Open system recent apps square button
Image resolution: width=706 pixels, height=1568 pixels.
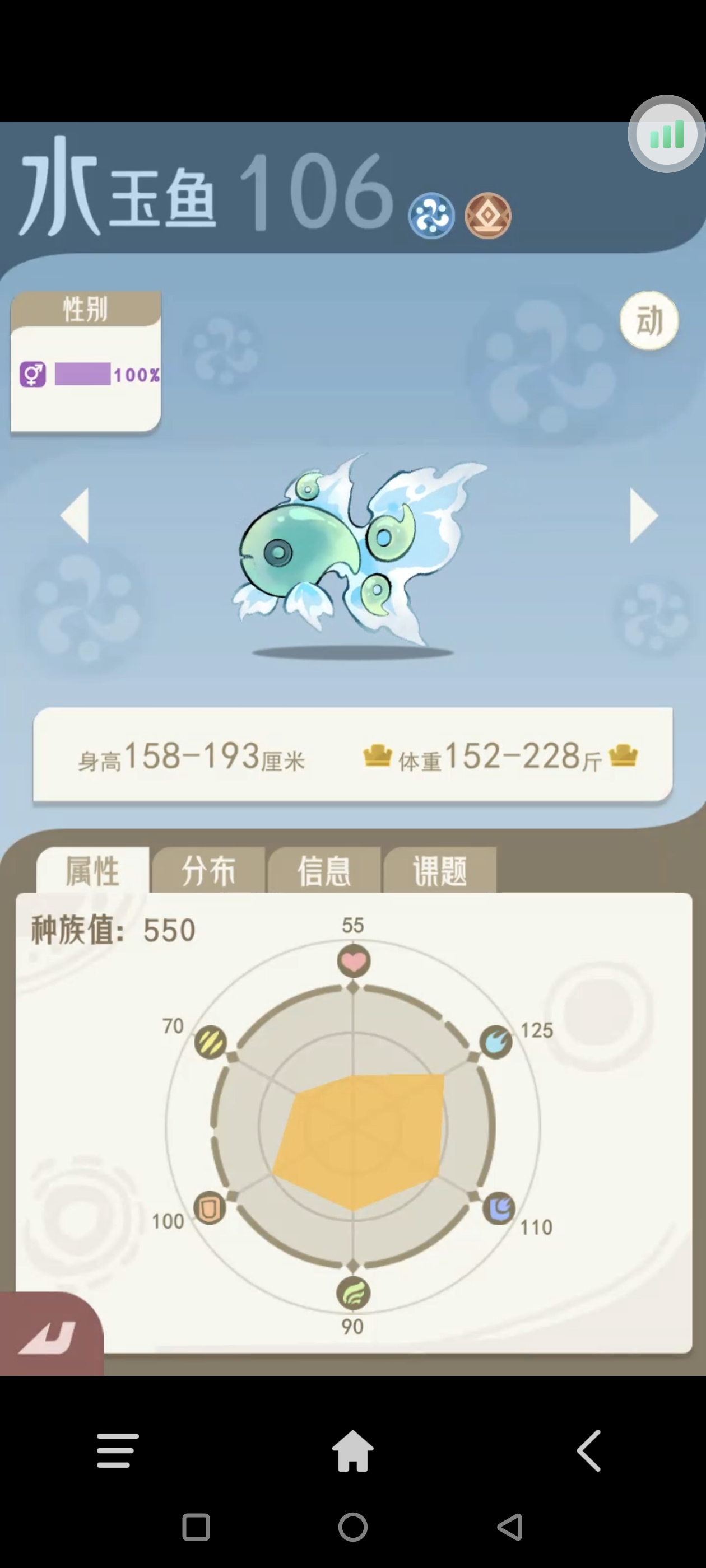196,1527
